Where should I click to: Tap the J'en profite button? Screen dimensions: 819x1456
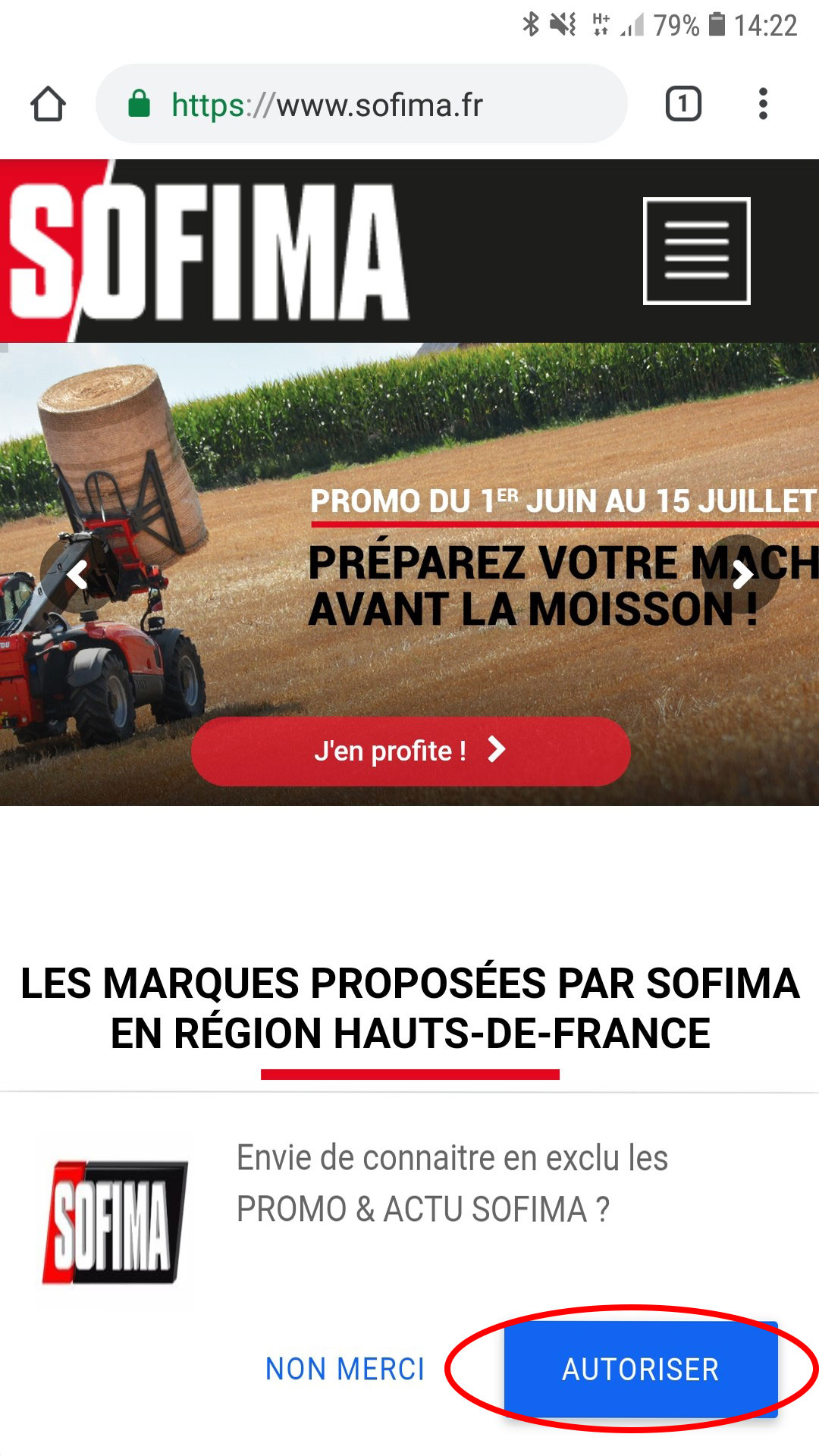[410, 751]
